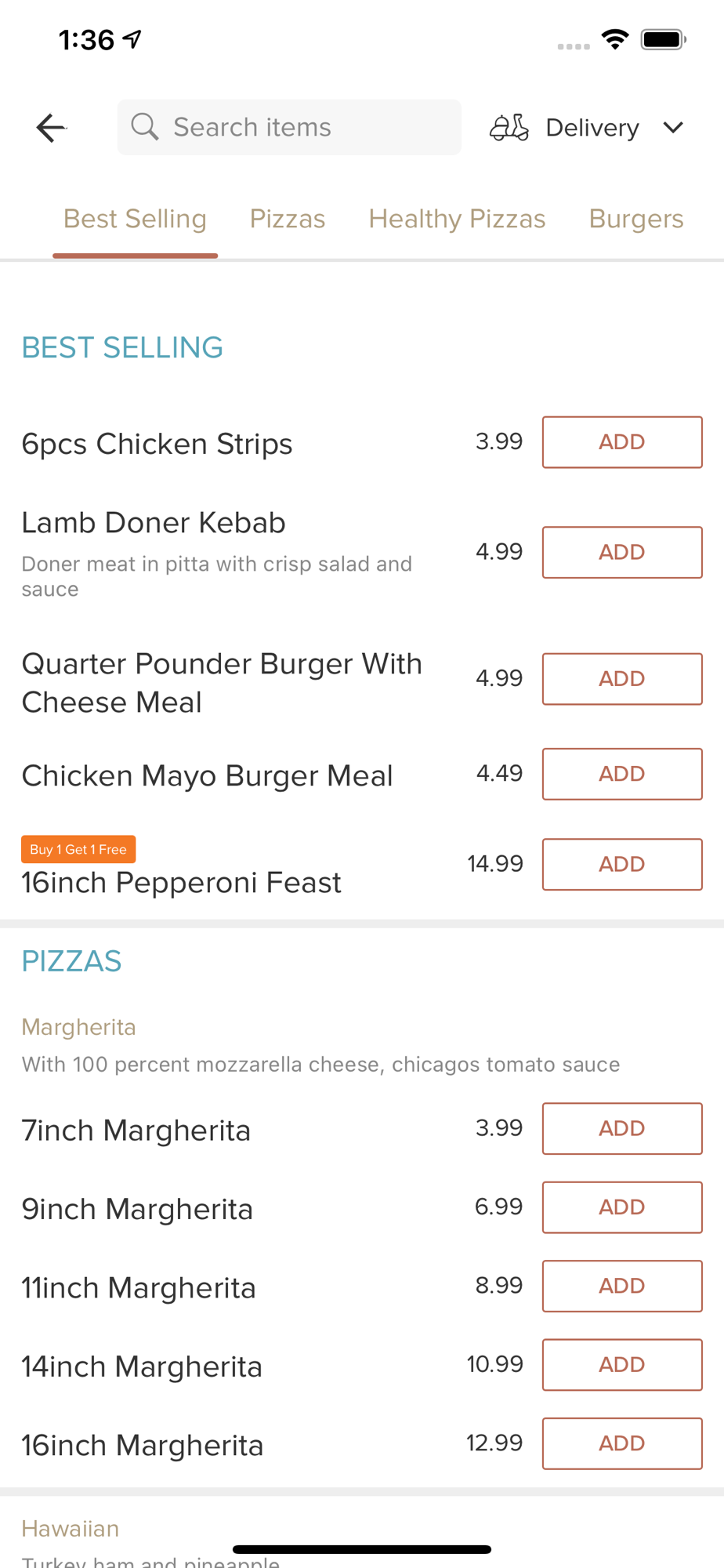
Task: Select the Best Selling tab
Action: click(x=135, y=219)
